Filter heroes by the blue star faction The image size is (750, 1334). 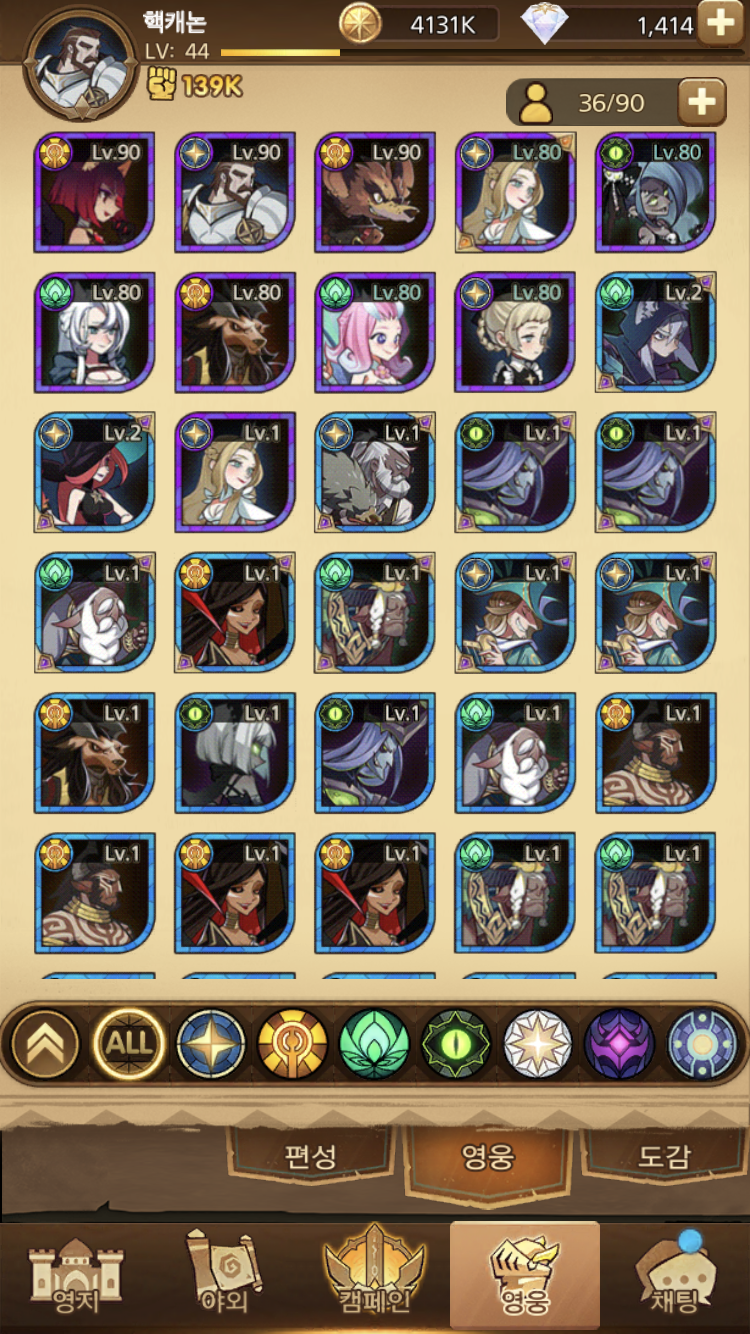click(x=211, y=1045)
